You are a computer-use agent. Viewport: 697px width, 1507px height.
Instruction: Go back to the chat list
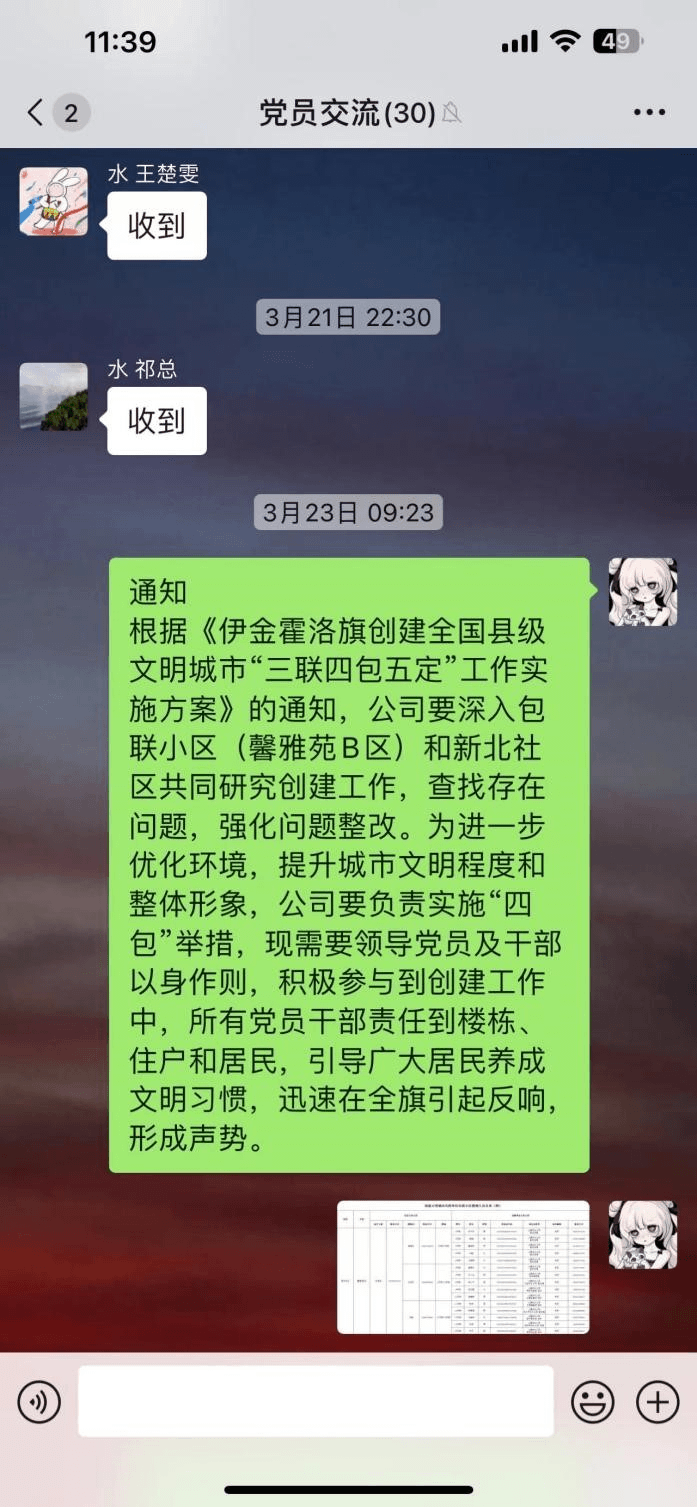click(x=36, y=112)
